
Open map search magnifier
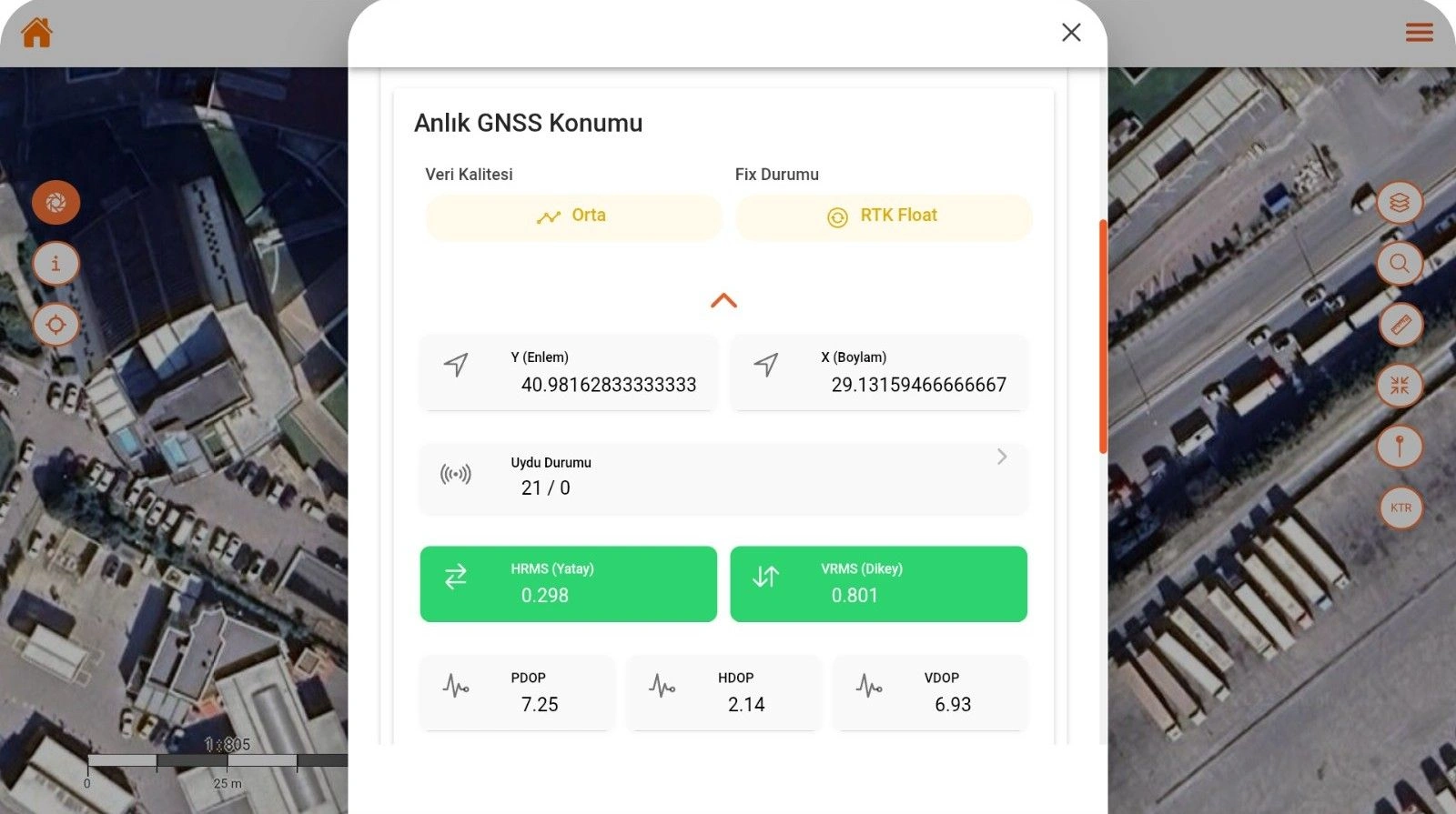point(1400,264)
